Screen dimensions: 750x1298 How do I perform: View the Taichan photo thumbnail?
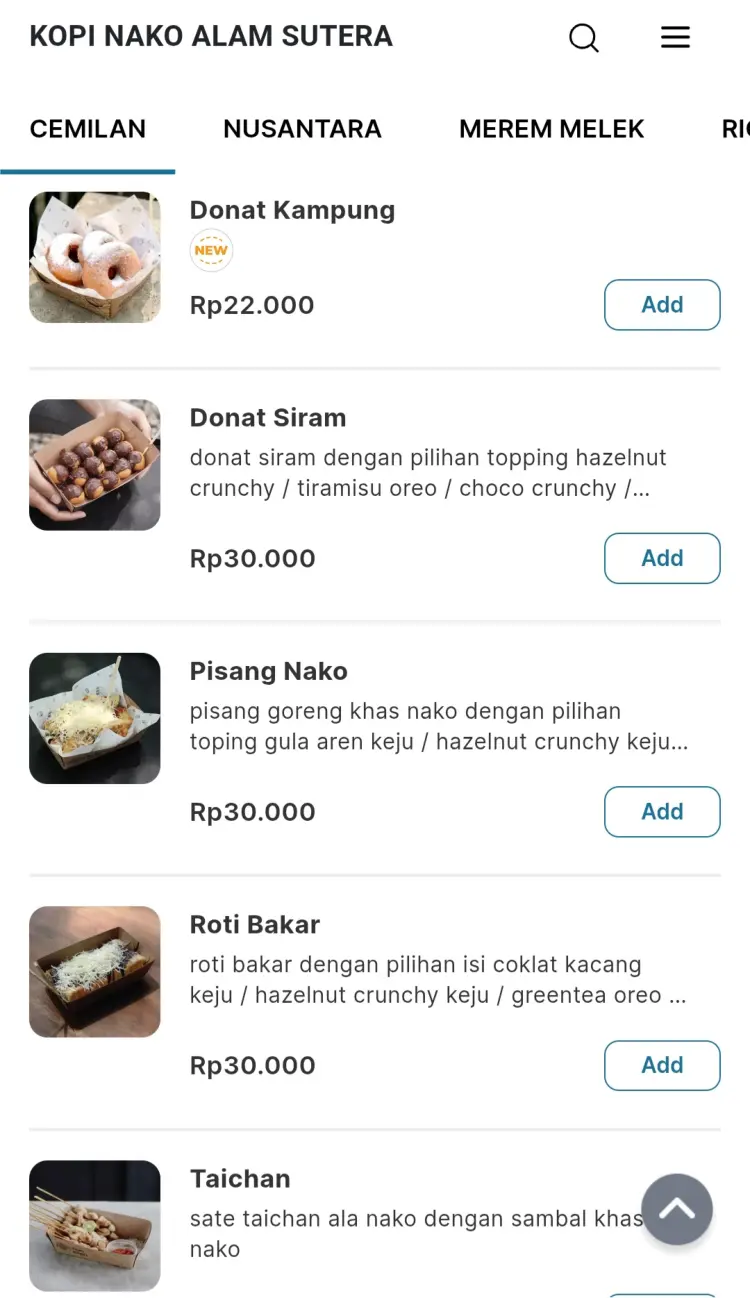(94, 1225)
